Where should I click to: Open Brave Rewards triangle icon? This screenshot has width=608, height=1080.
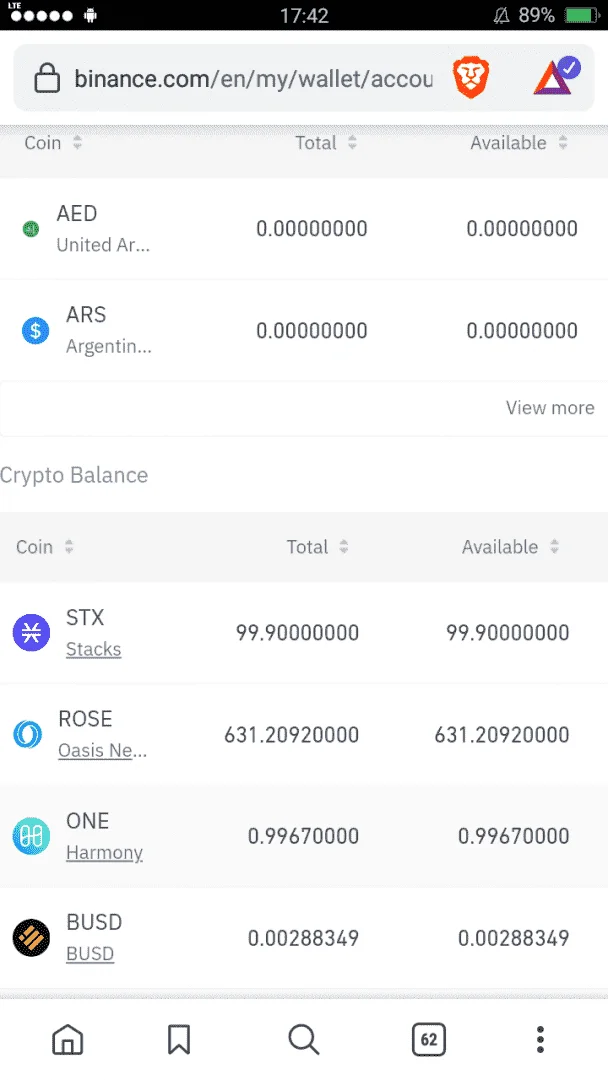[556, 76]
